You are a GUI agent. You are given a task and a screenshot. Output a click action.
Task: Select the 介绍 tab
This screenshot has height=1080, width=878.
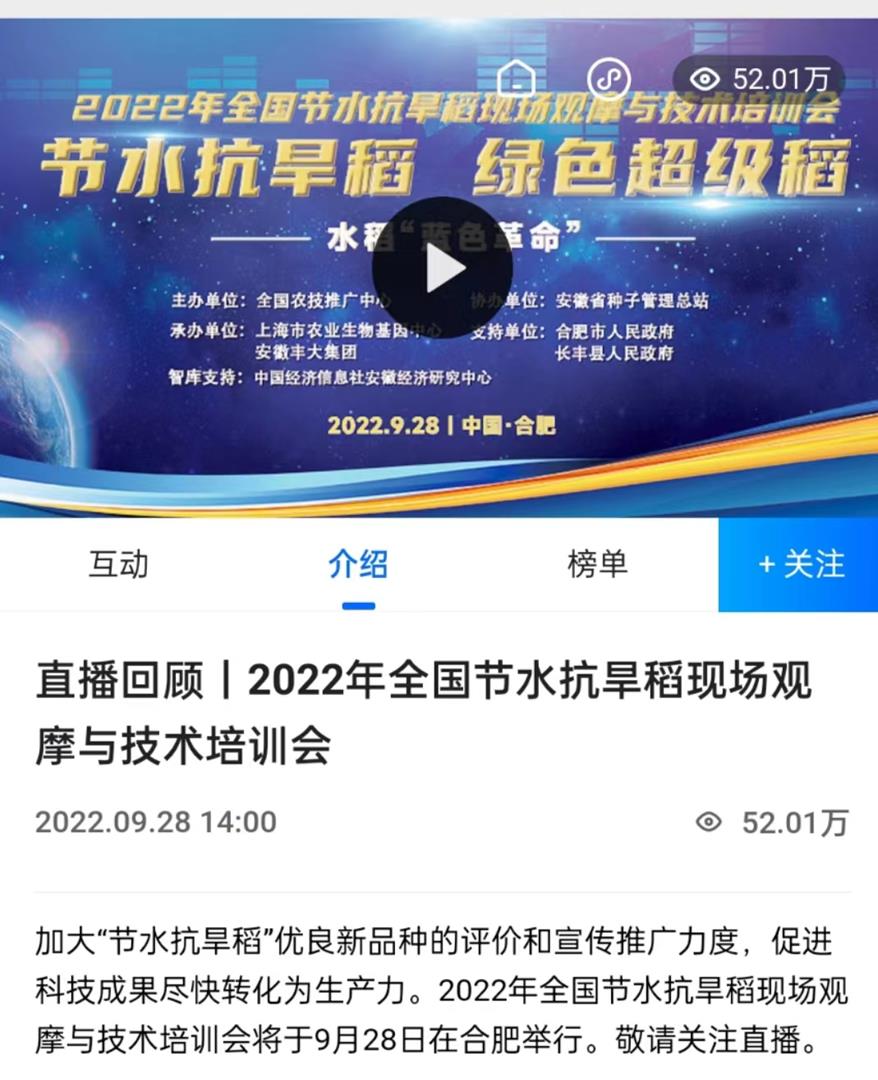(x=357, y=564)
